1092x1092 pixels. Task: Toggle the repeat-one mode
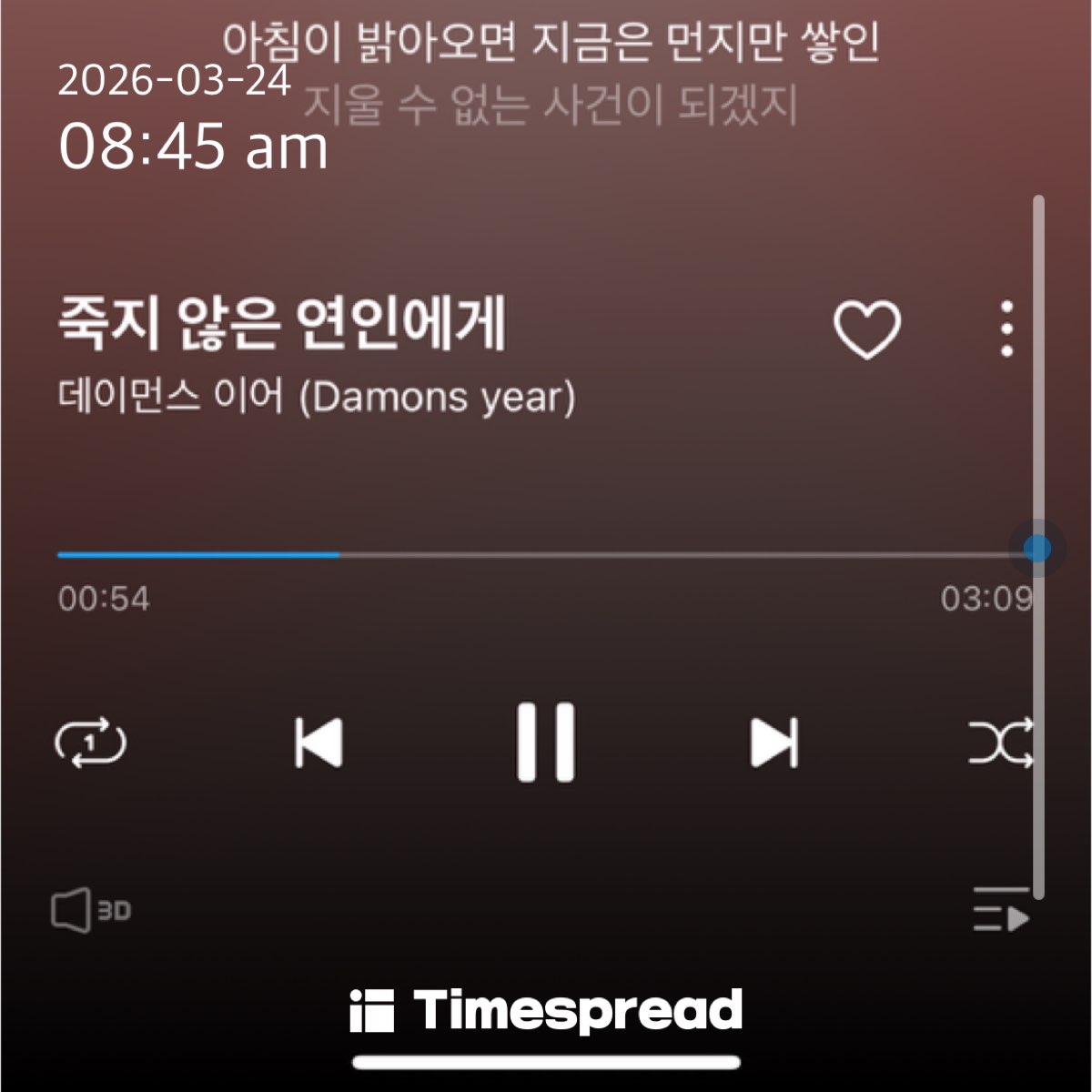coord(91,743)
